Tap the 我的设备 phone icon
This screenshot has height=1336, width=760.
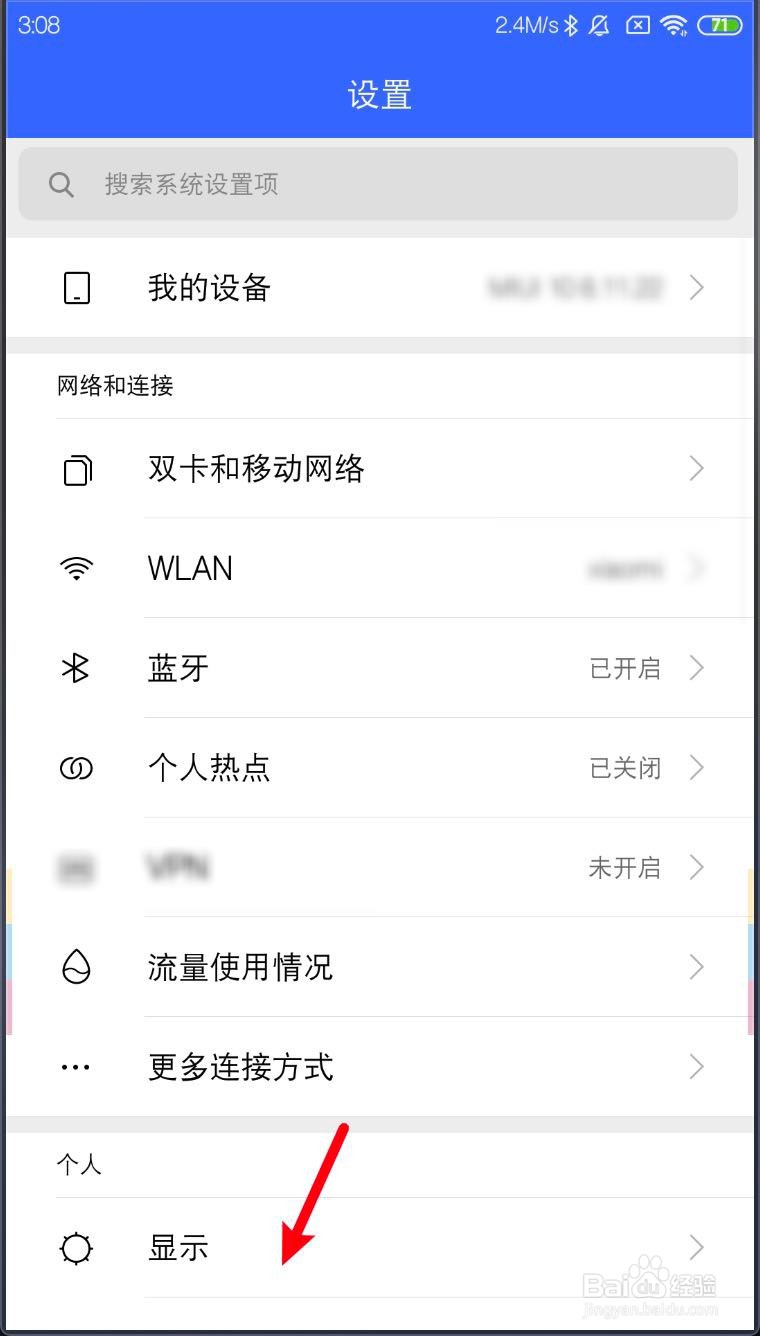pyautogui.click(x=76, y=287)
